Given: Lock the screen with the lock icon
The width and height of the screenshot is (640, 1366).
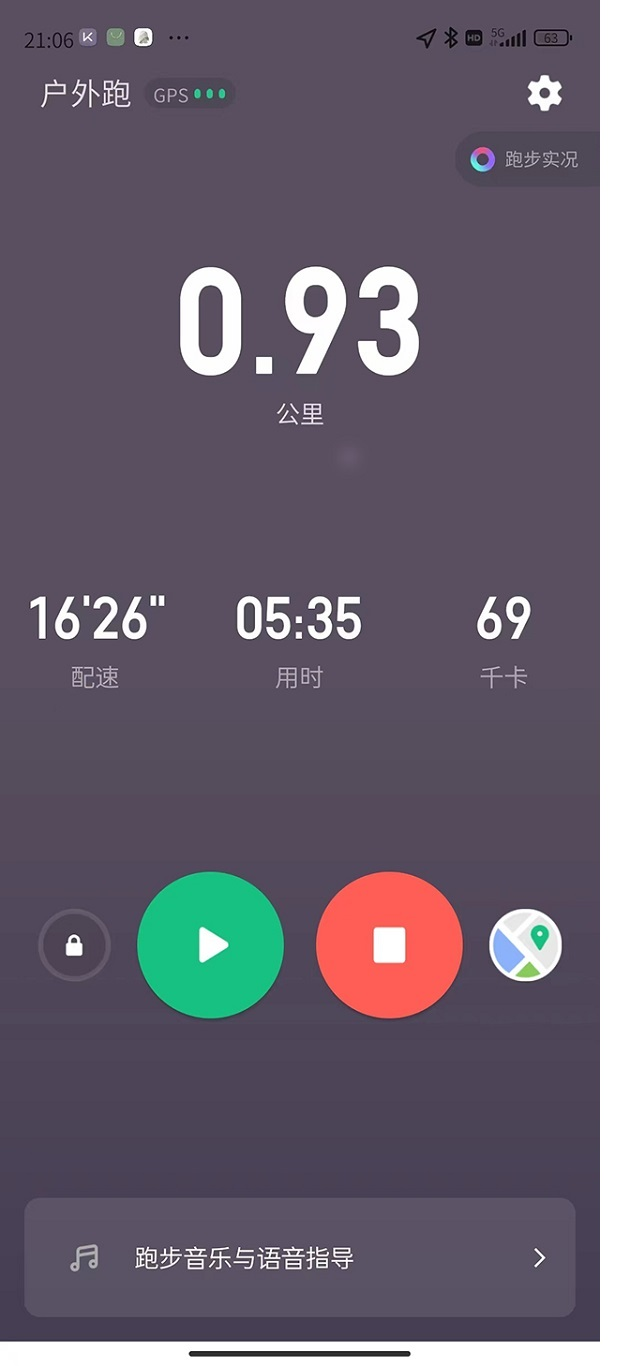Looking at the screenshot, I should 74,945.
